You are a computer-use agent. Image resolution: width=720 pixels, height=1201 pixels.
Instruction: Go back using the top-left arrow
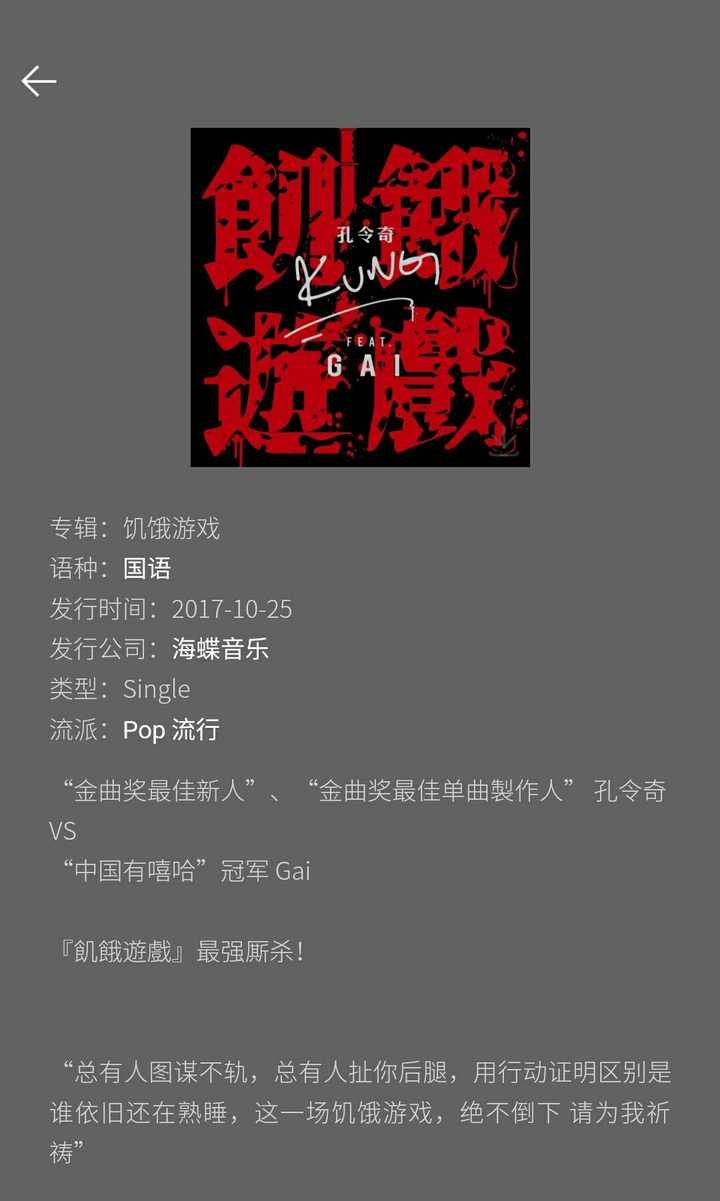coord(39,81)
